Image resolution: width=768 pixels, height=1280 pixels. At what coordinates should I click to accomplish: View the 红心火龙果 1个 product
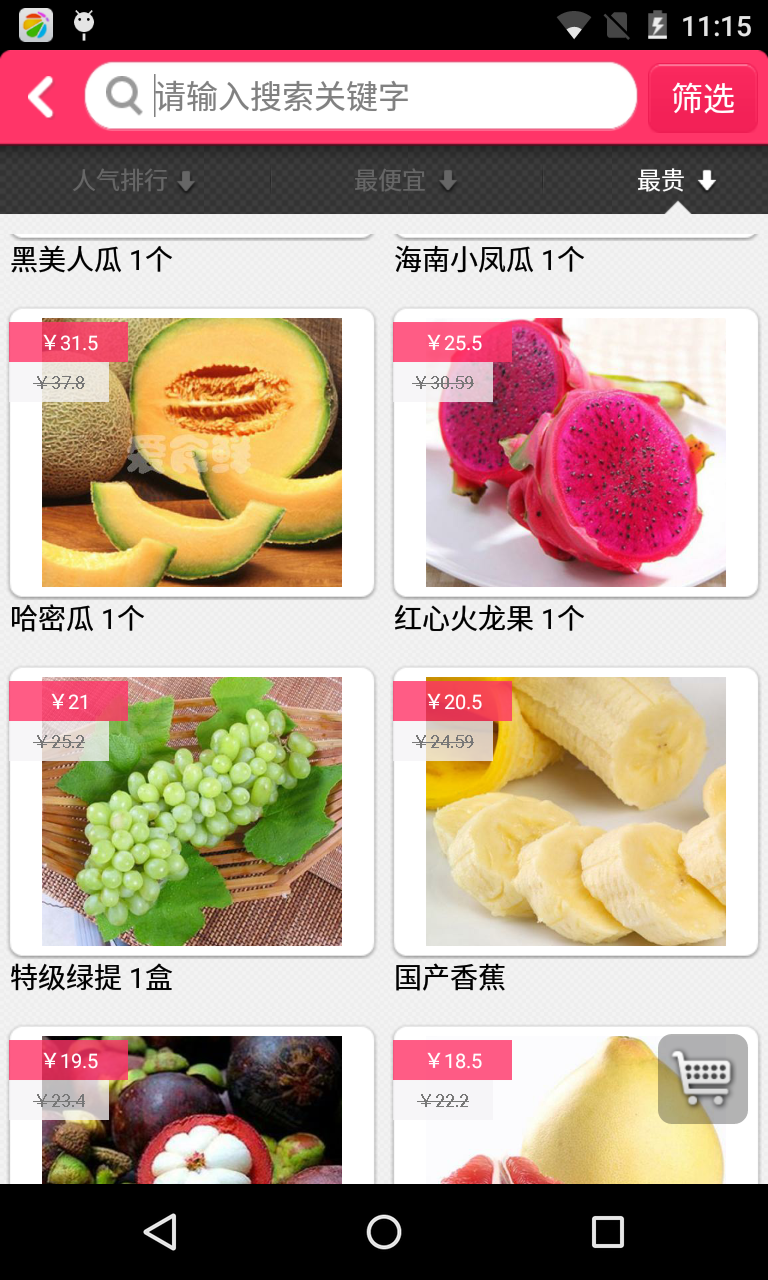[575, 452]
